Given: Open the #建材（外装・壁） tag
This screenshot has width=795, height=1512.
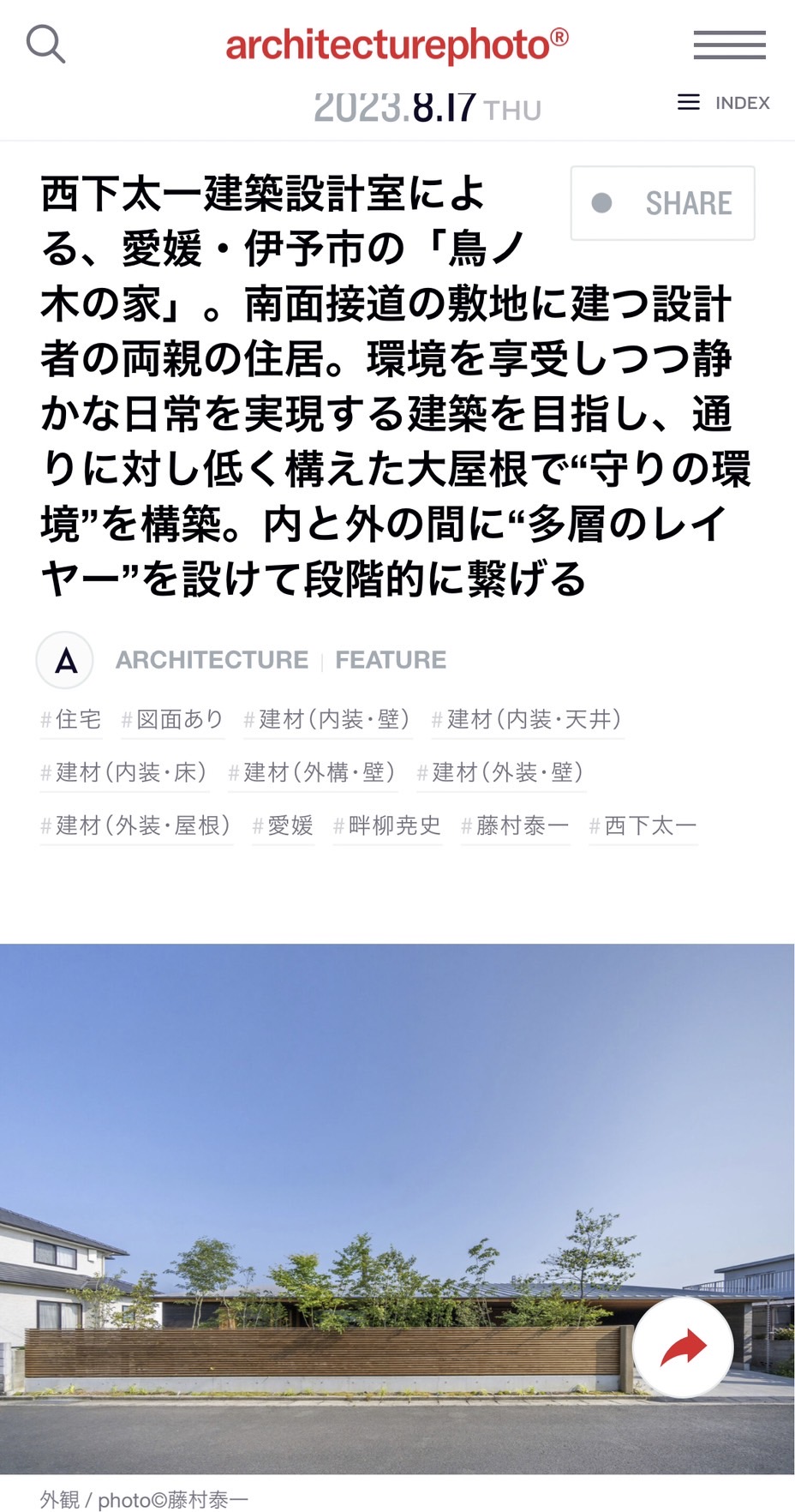Looking at the screenshot, I should [x=500, y=773].
